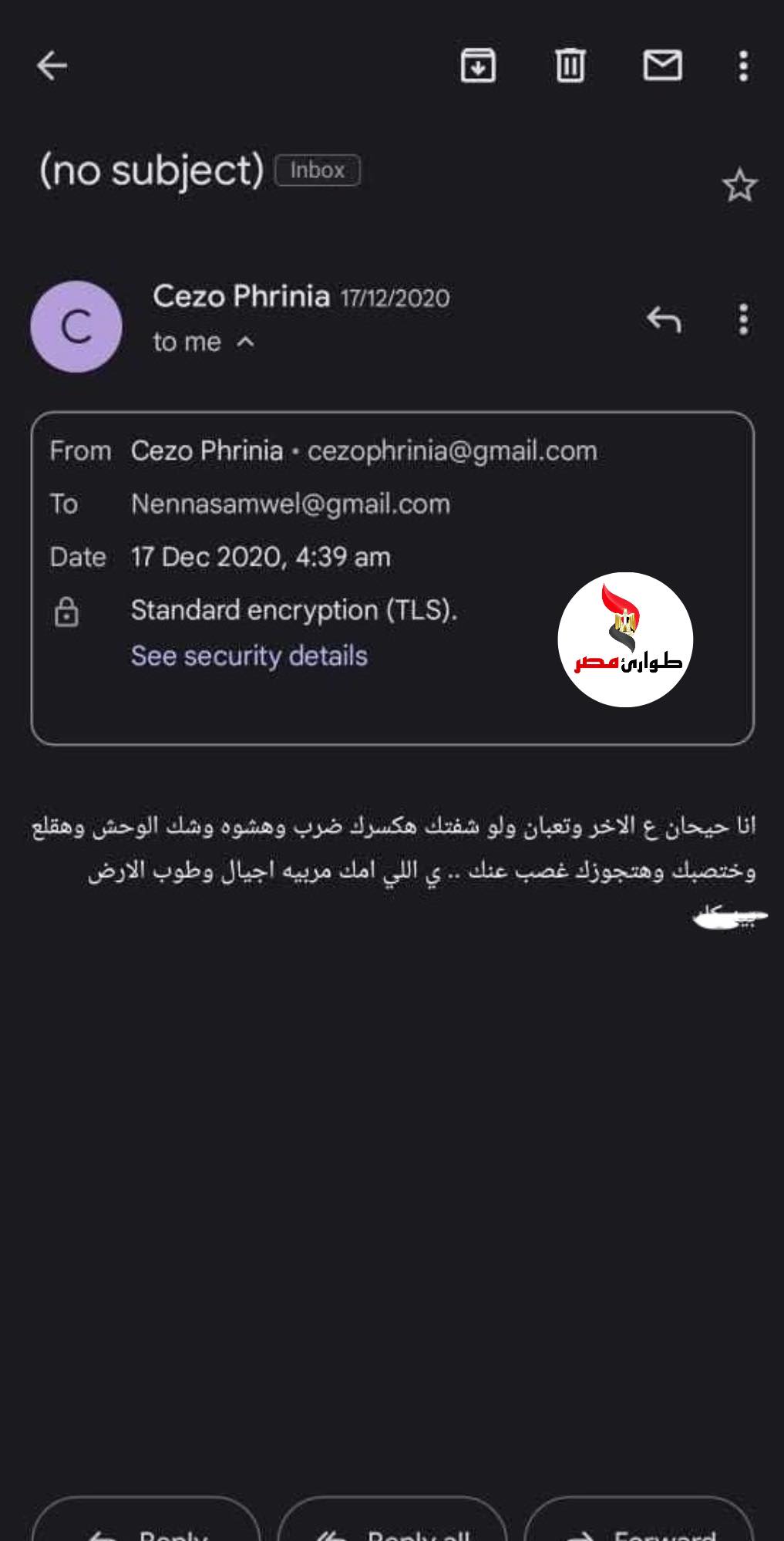Image resolution: width=784 pixels, height=1541 pixels.
Task: Open message options beside reply arrow
Action: (743, 319)
